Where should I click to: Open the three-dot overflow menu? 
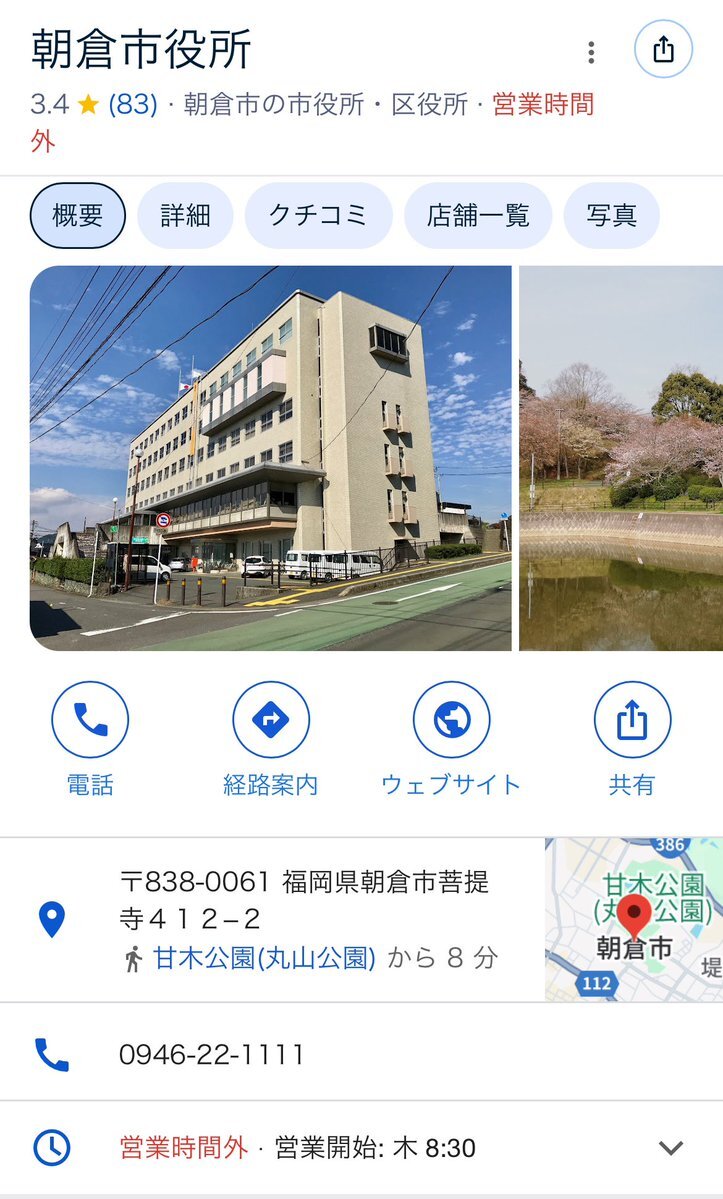tap(591, 52)
